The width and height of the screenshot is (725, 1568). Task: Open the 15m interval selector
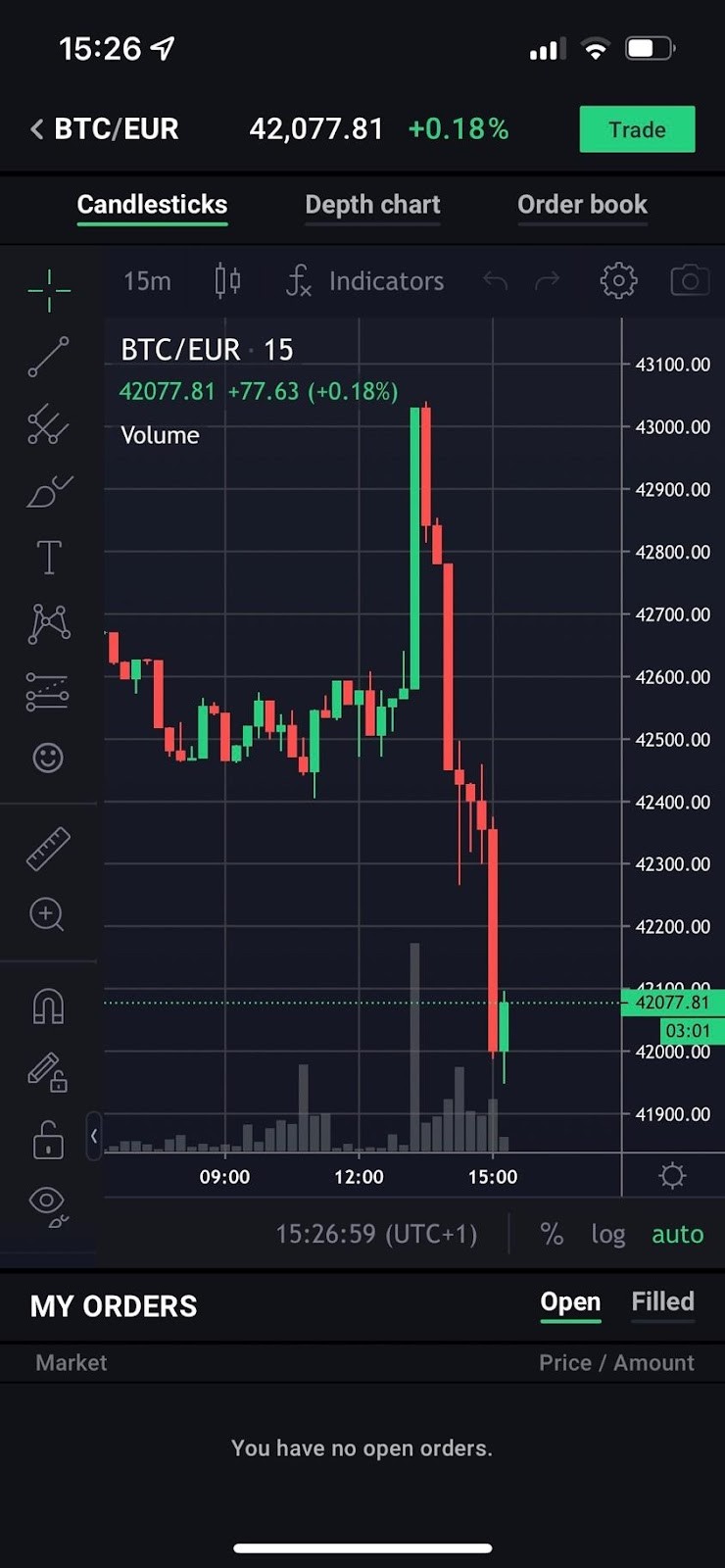[x=146, y=280]
